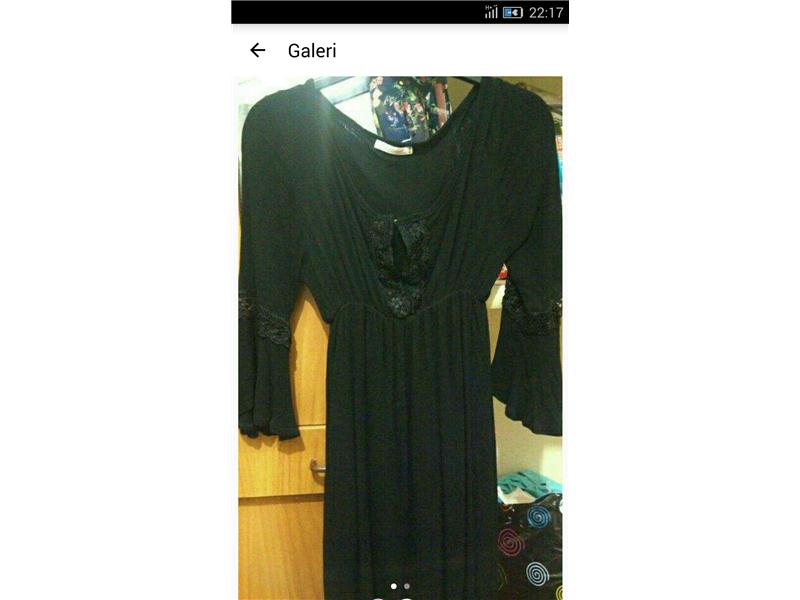Go back from the Galeri screen
Image resolution: width=800 pixels, height=600 pixels.
[258, 50]
